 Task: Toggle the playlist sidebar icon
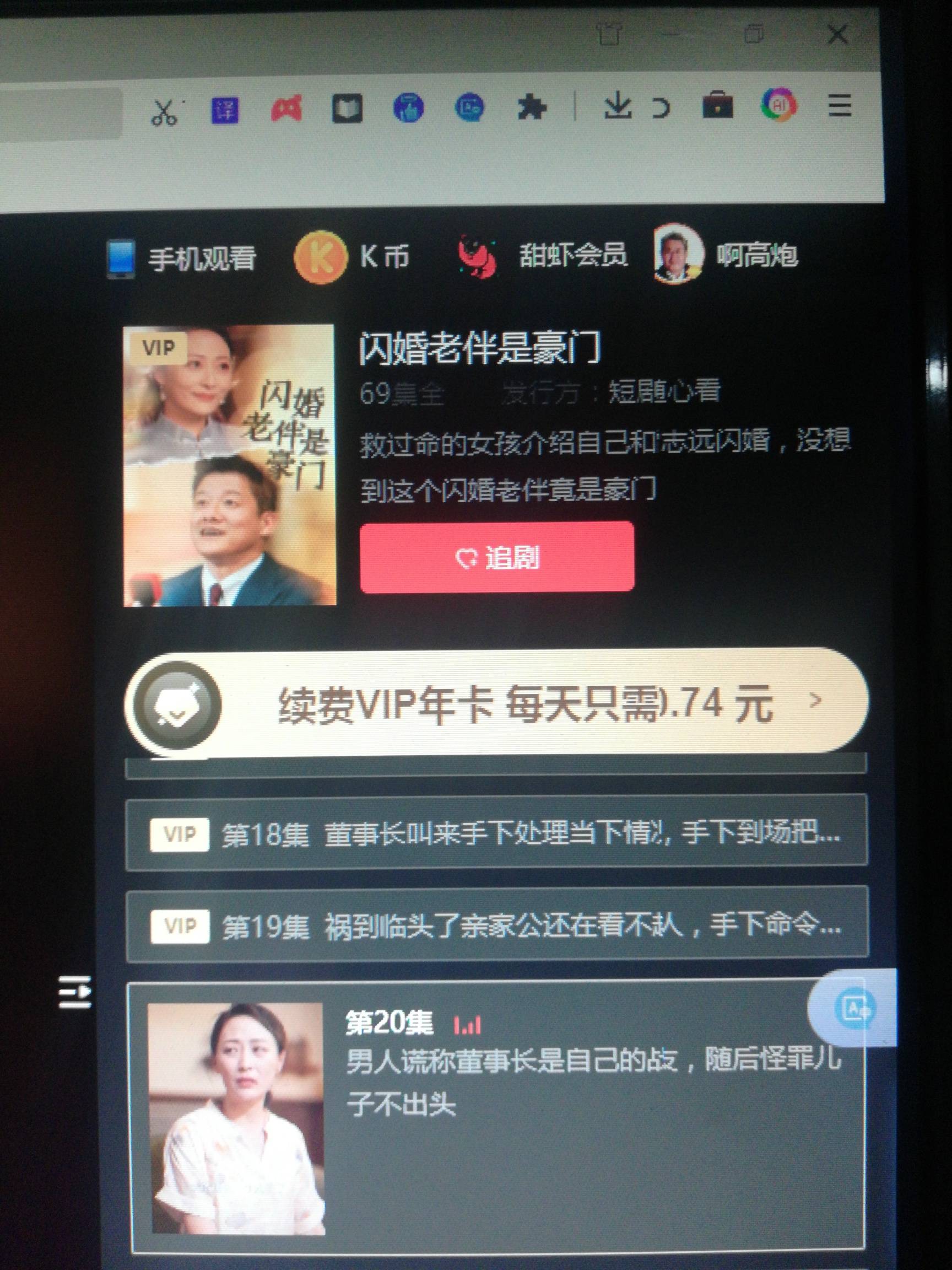tap(74, 992)
